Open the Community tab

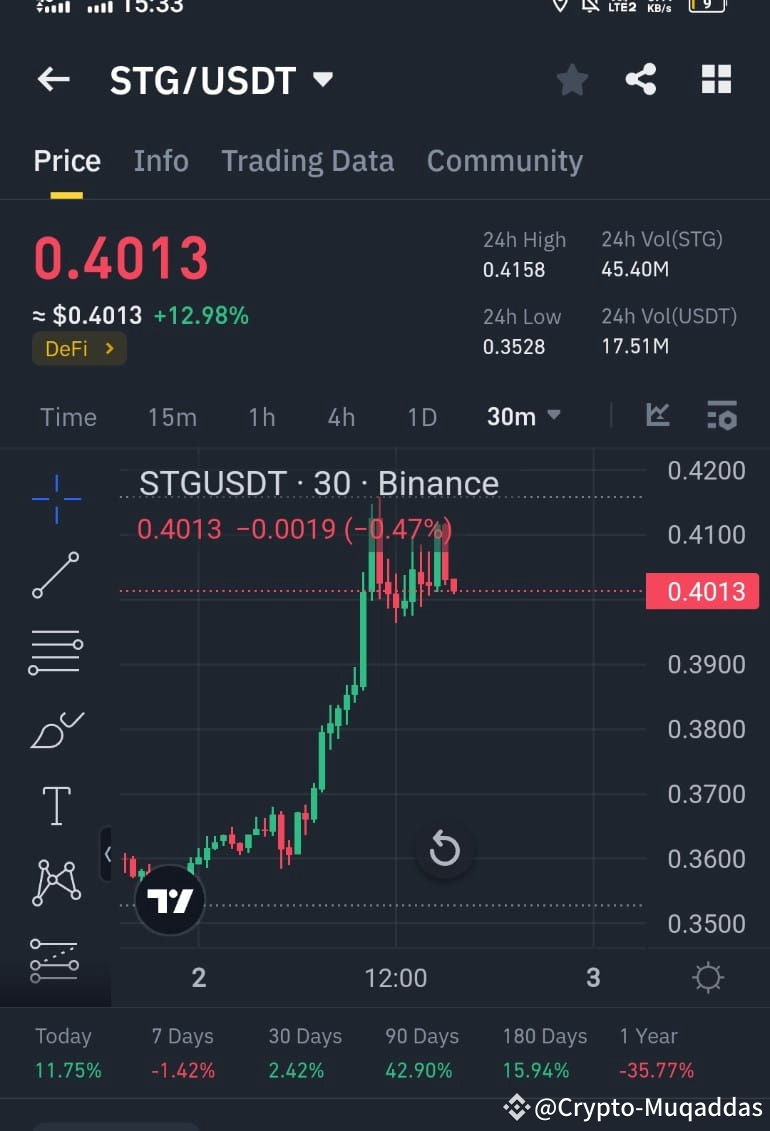tap(504, 160)
